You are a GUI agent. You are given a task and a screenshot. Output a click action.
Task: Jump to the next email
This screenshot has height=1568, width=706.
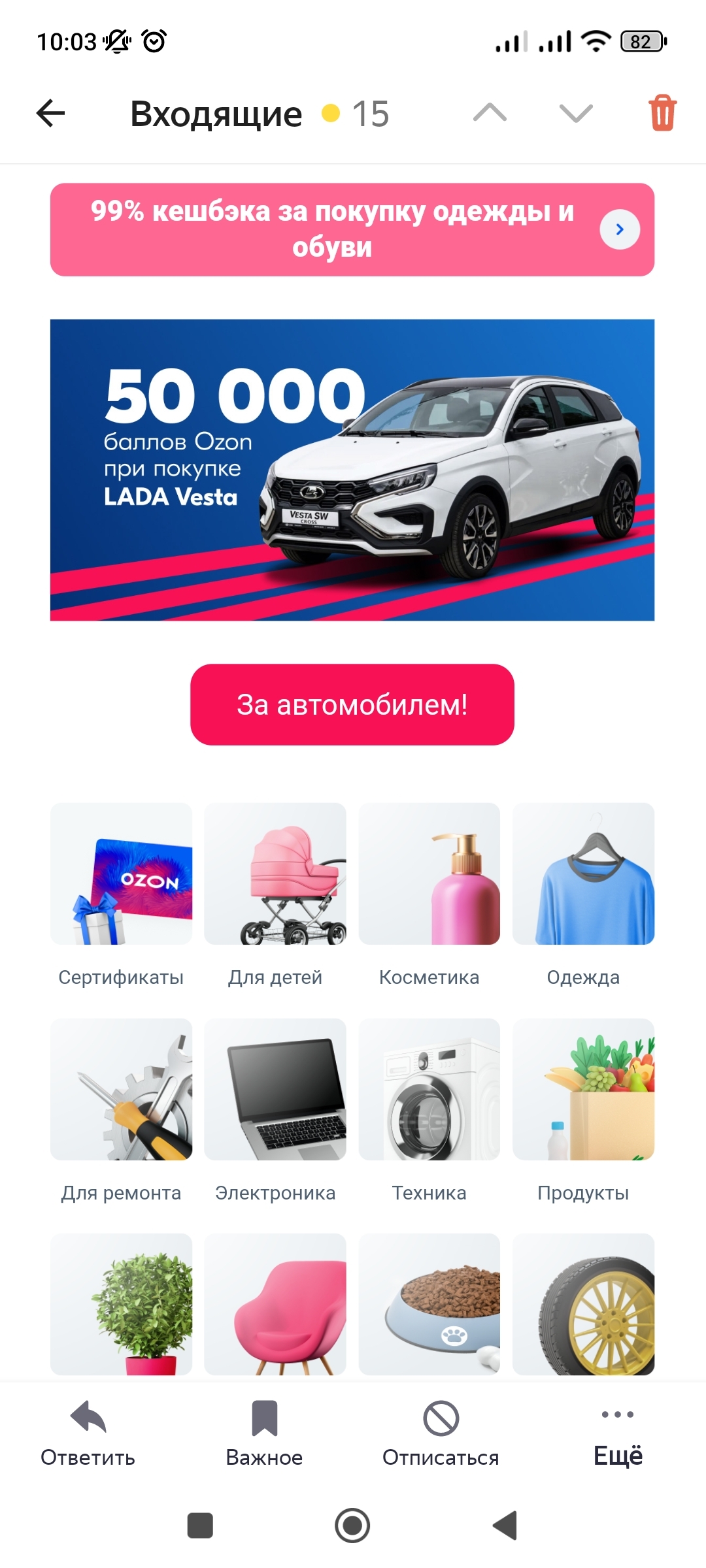tap(576, 114)
